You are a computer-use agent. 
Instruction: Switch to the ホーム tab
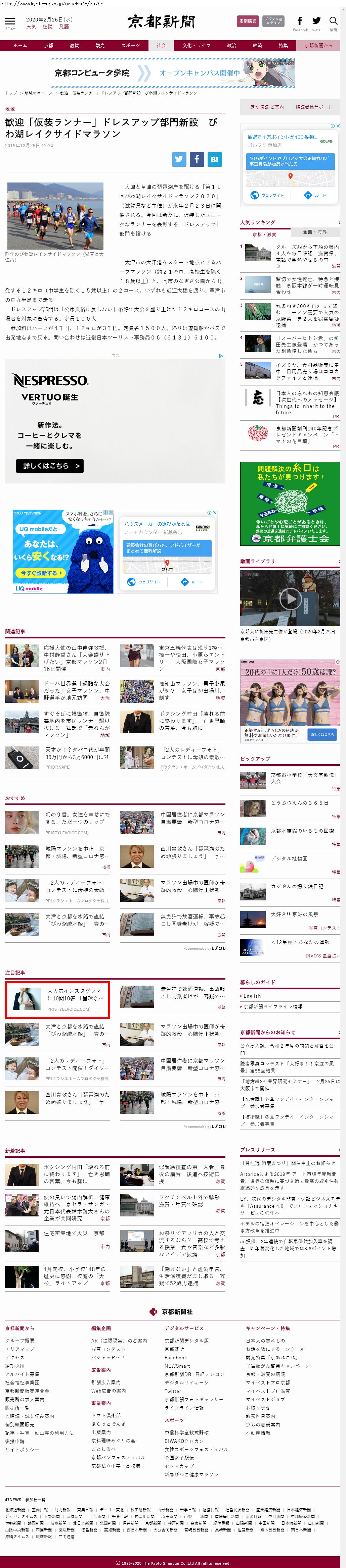pyautogui.click(x=20, y=46)
